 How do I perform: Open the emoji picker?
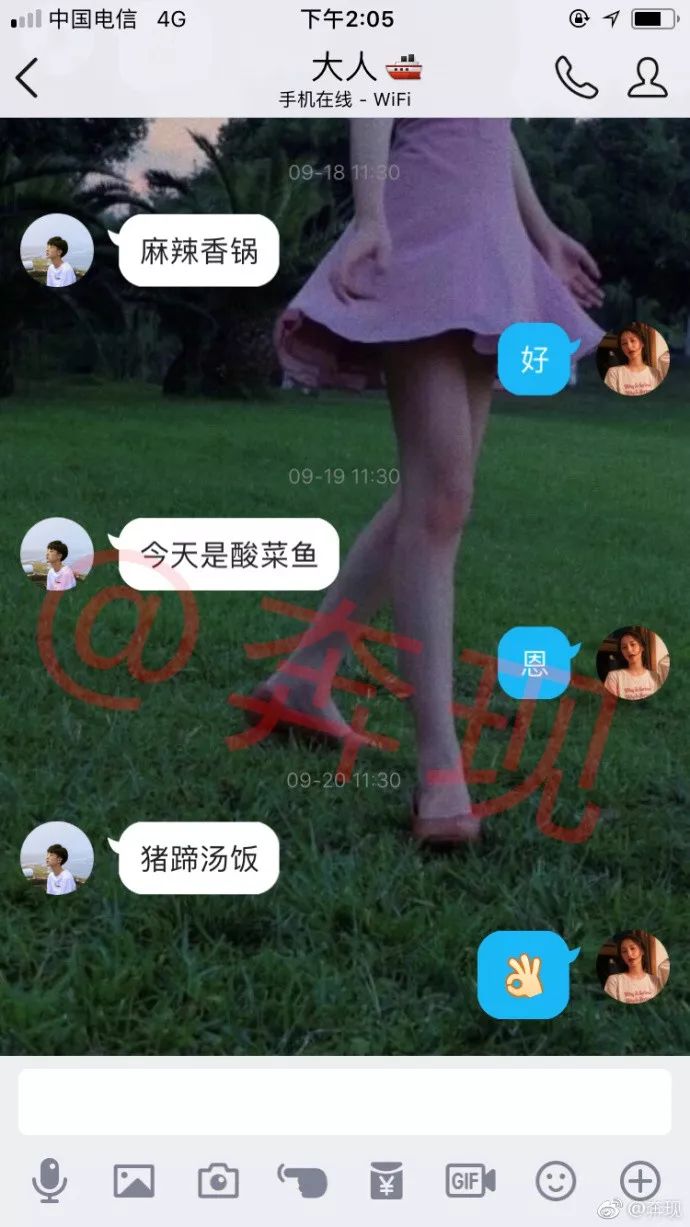point(555,1181)
